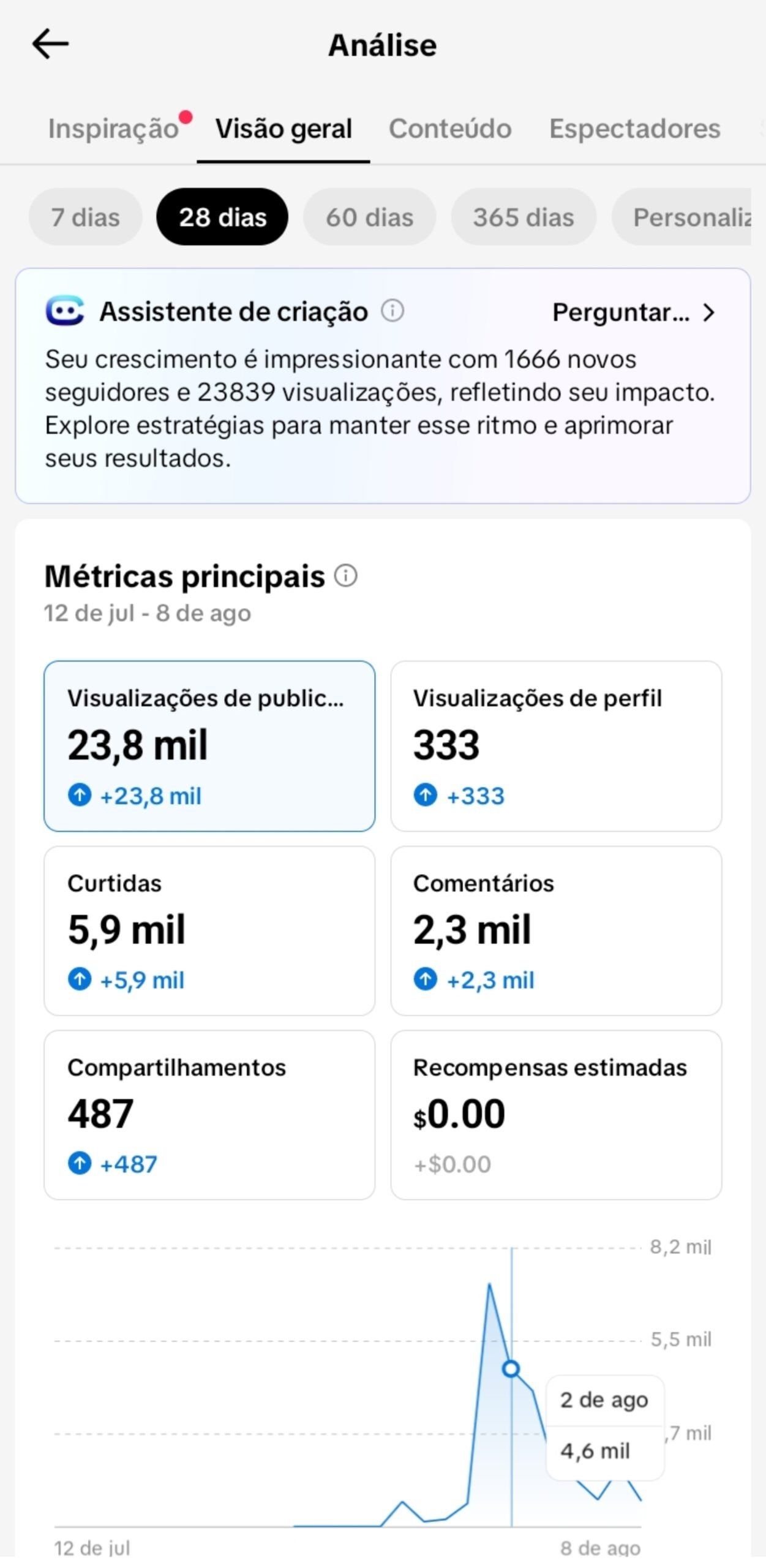Select Recompensas estimadas card

coord(556,1115)
